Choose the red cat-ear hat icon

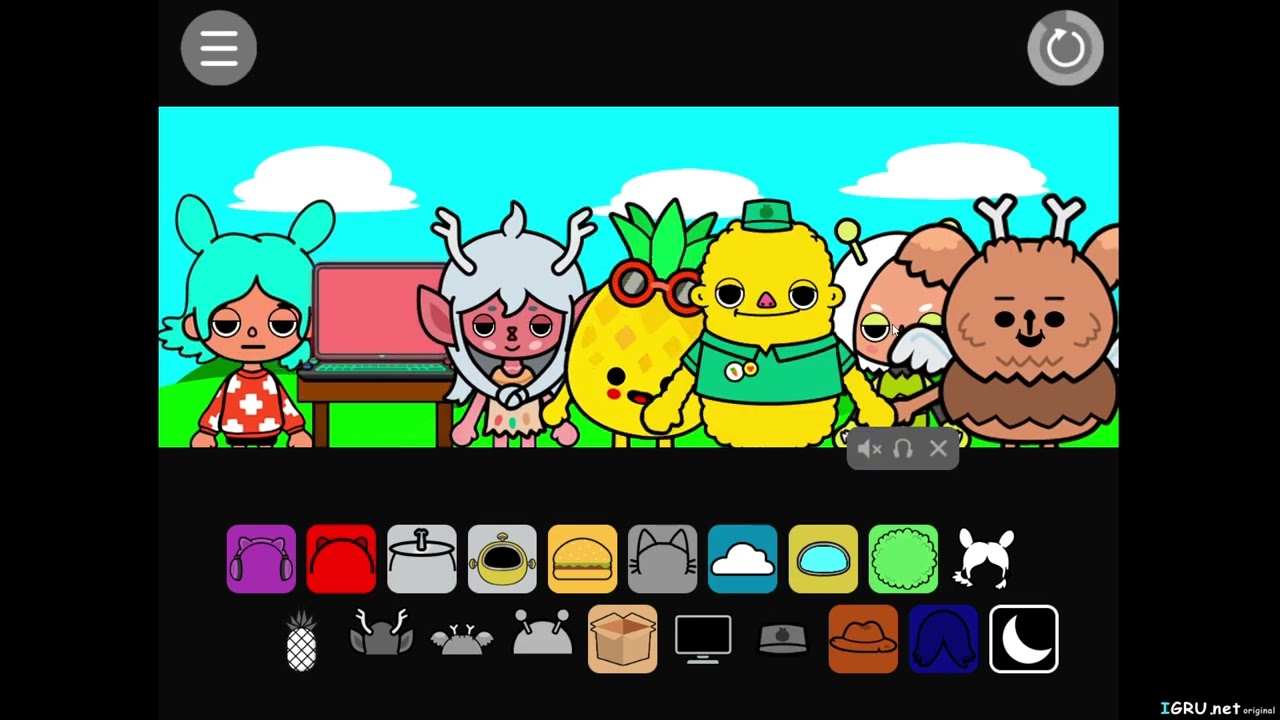[x=341, y=559]
